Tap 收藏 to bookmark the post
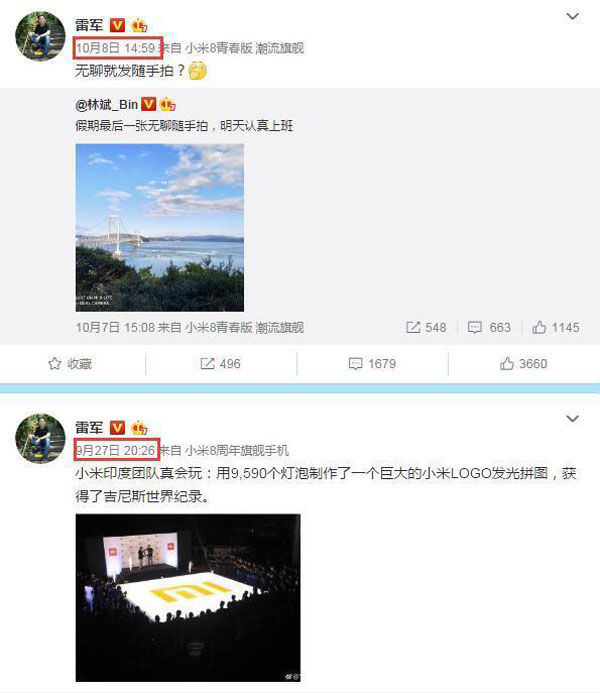This screenshot has width=600, height=693. pos(70,364)
